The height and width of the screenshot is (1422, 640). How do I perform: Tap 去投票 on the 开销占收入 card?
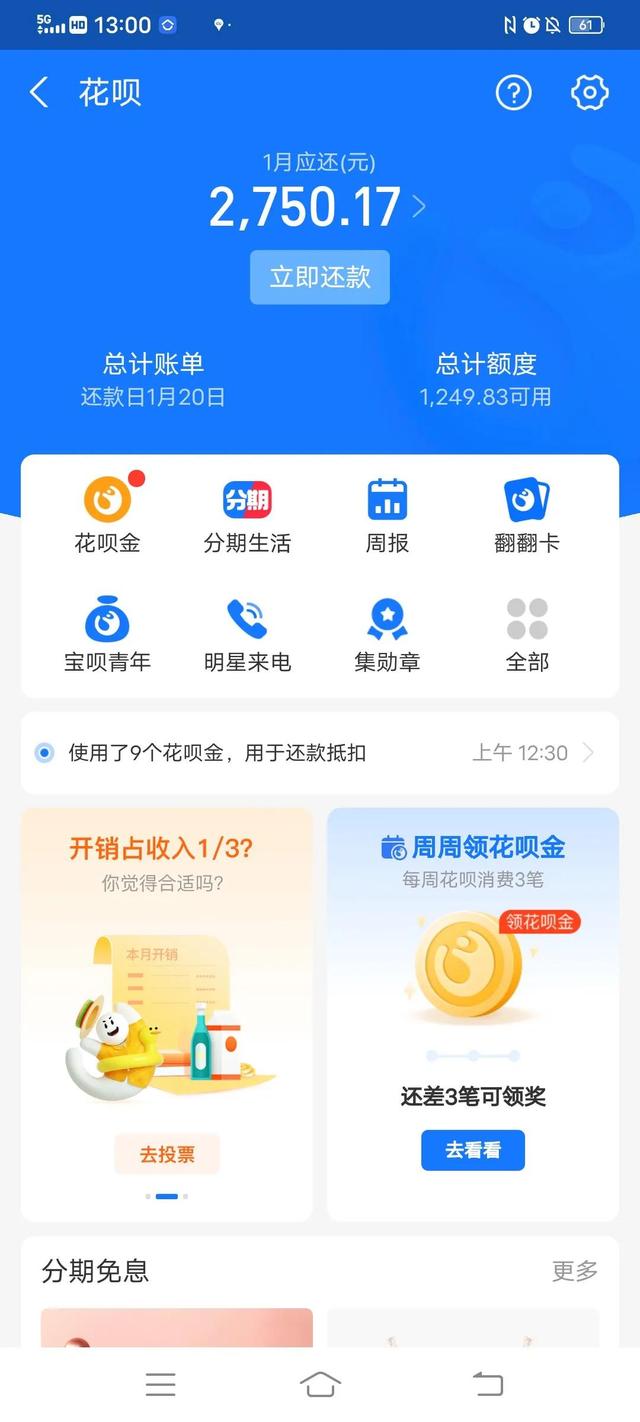(x=167, y=1154)
